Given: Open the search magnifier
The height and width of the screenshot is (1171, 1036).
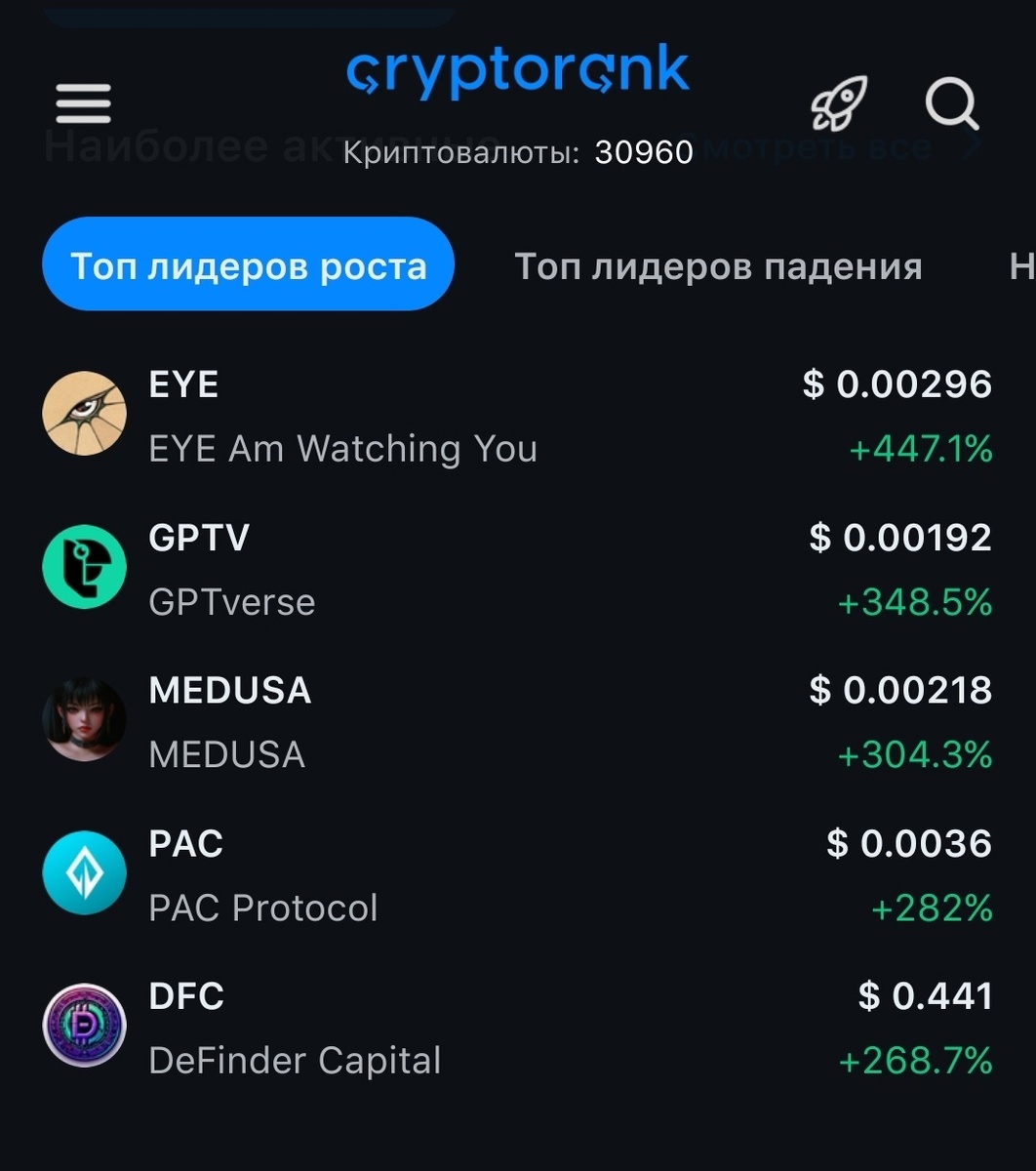Looking at the screenshot, I should pyautogui.click(x=951, y=103).
